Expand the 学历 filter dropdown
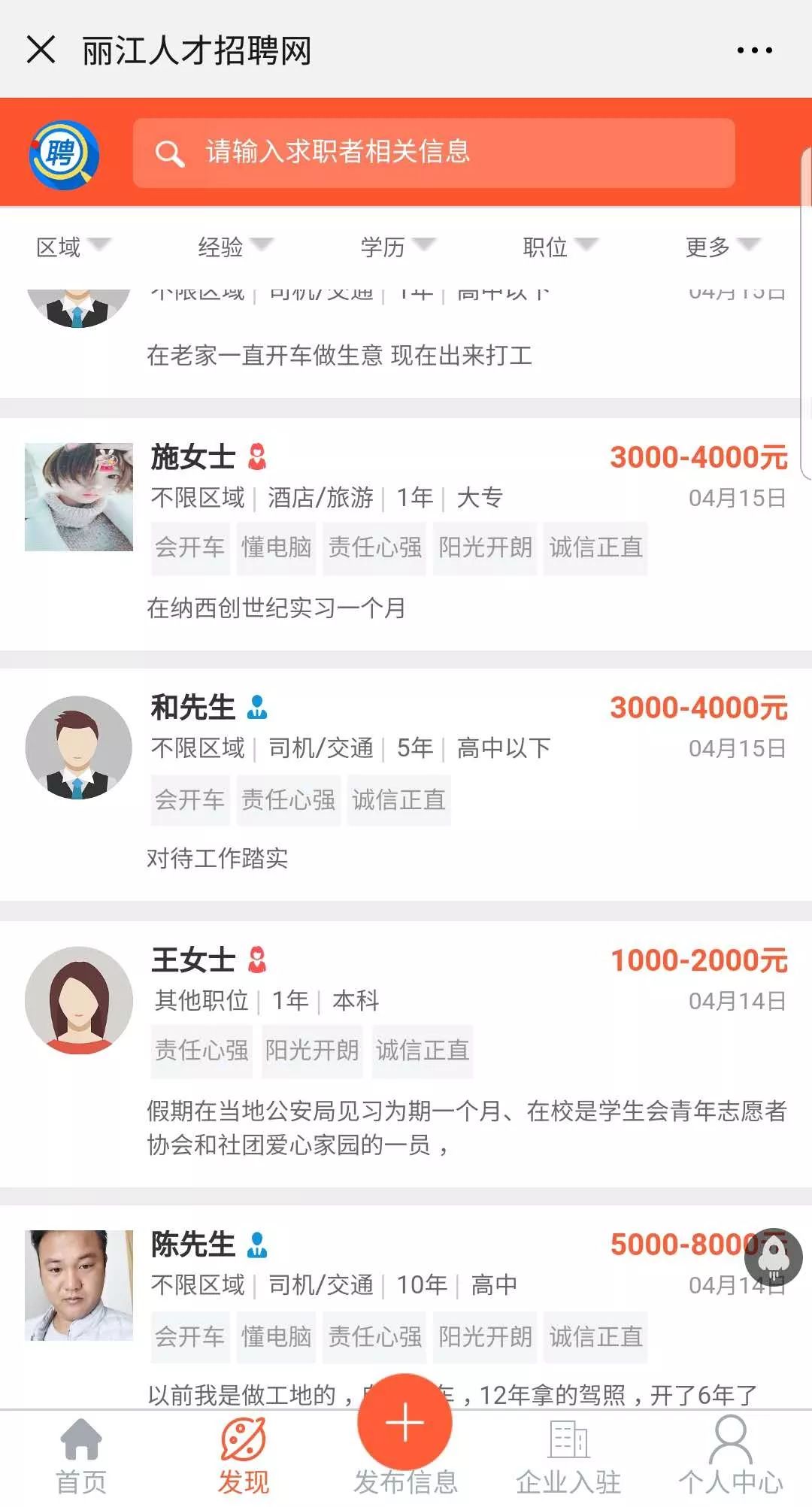 (x=398, y=247)
